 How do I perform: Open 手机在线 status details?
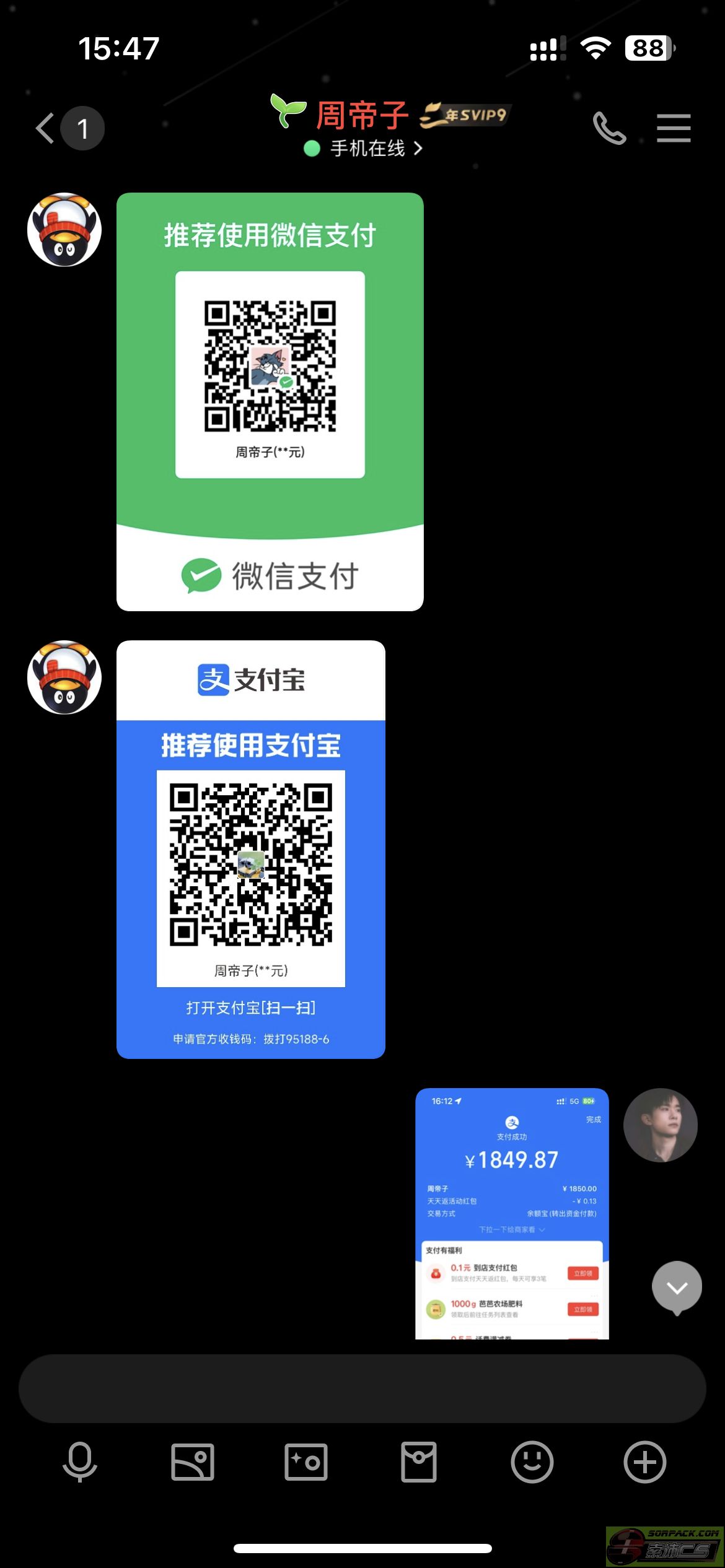tap(364, 149)
